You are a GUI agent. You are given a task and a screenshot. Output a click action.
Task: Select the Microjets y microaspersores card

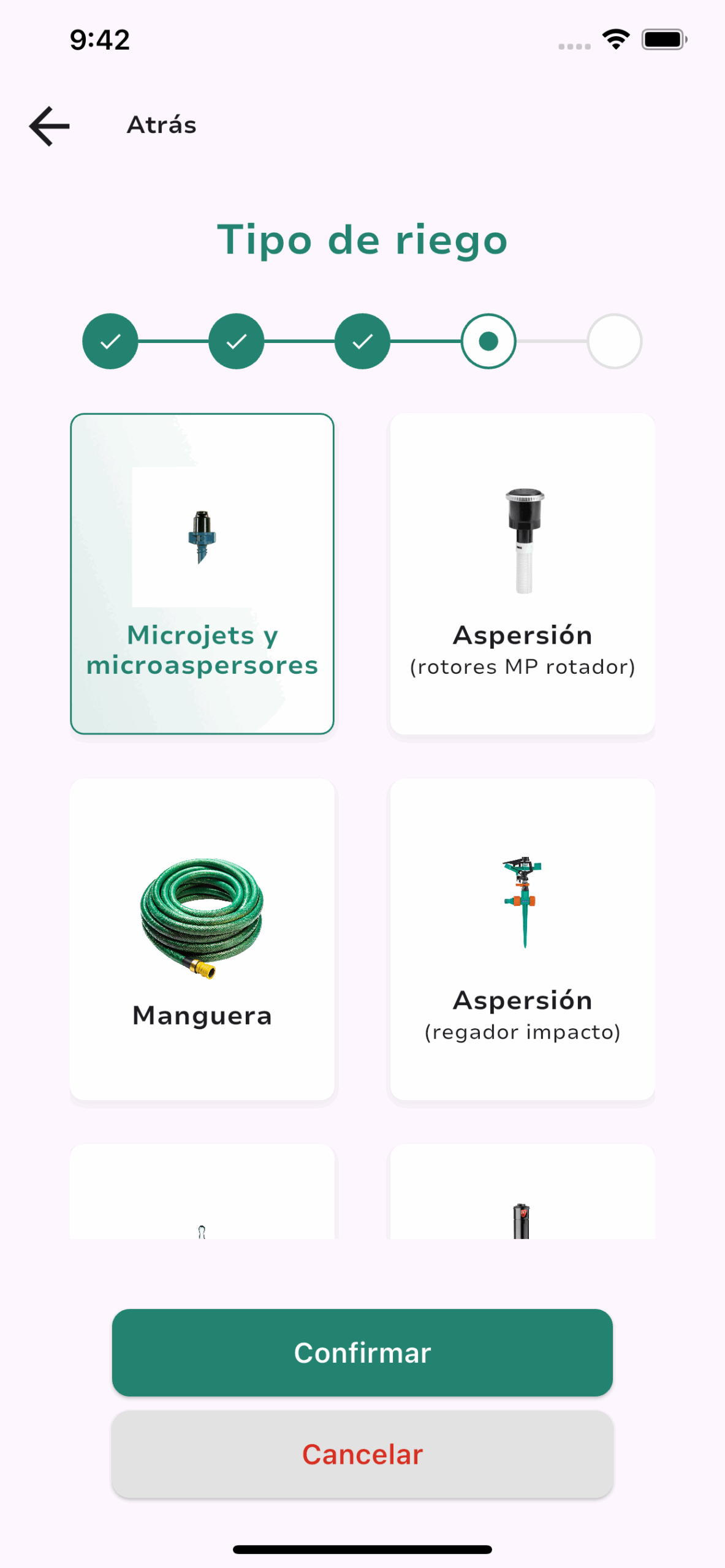coord(202,573)
